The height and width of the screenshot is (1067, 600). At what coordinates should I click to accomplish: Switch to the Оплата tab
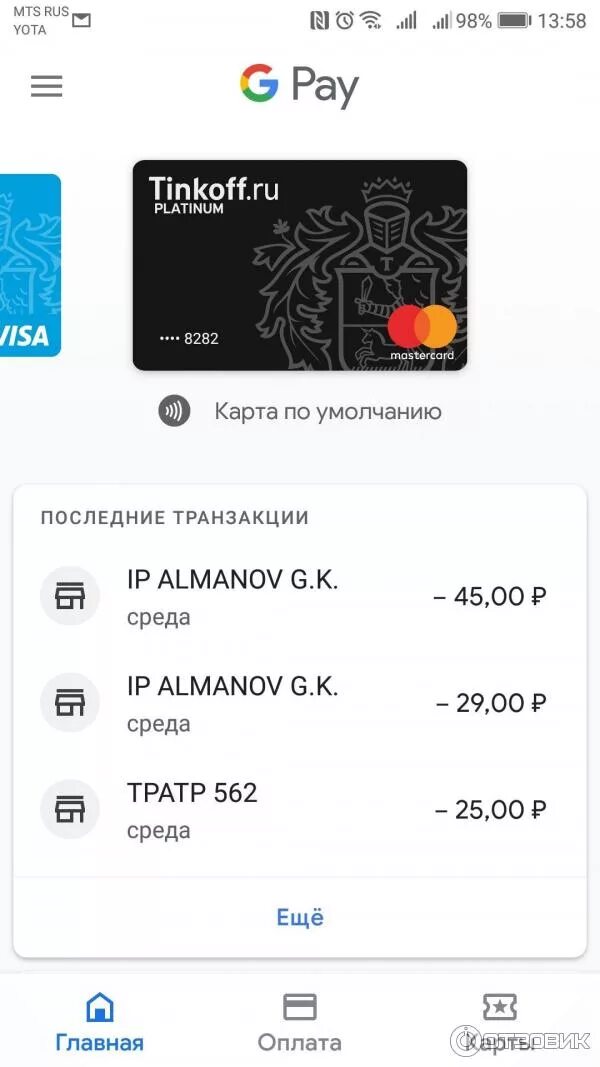click(x=299, y=1022)
